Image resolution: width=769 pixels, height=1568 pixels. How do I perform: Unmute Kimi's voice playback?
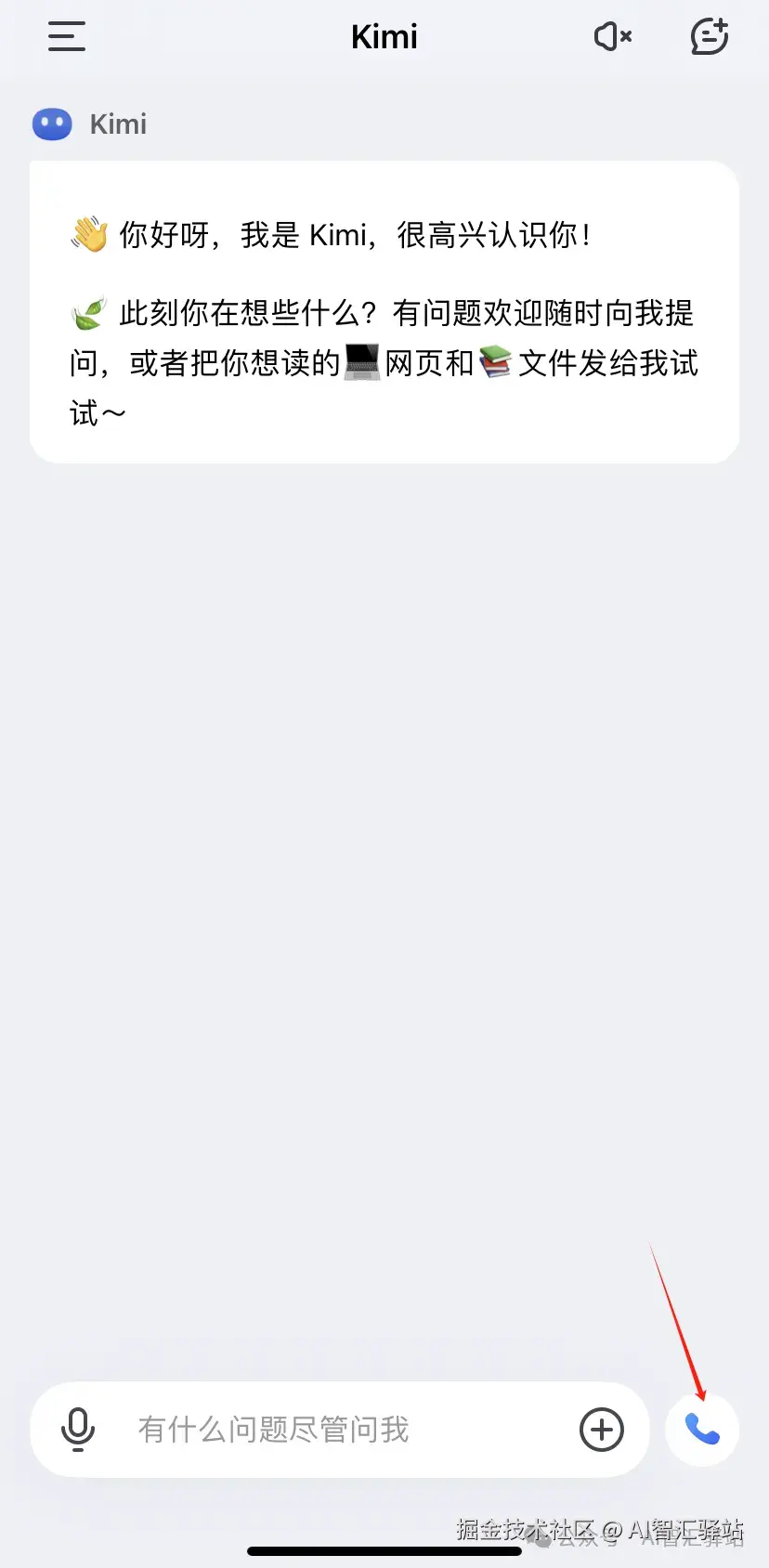[x=612, y=37]
